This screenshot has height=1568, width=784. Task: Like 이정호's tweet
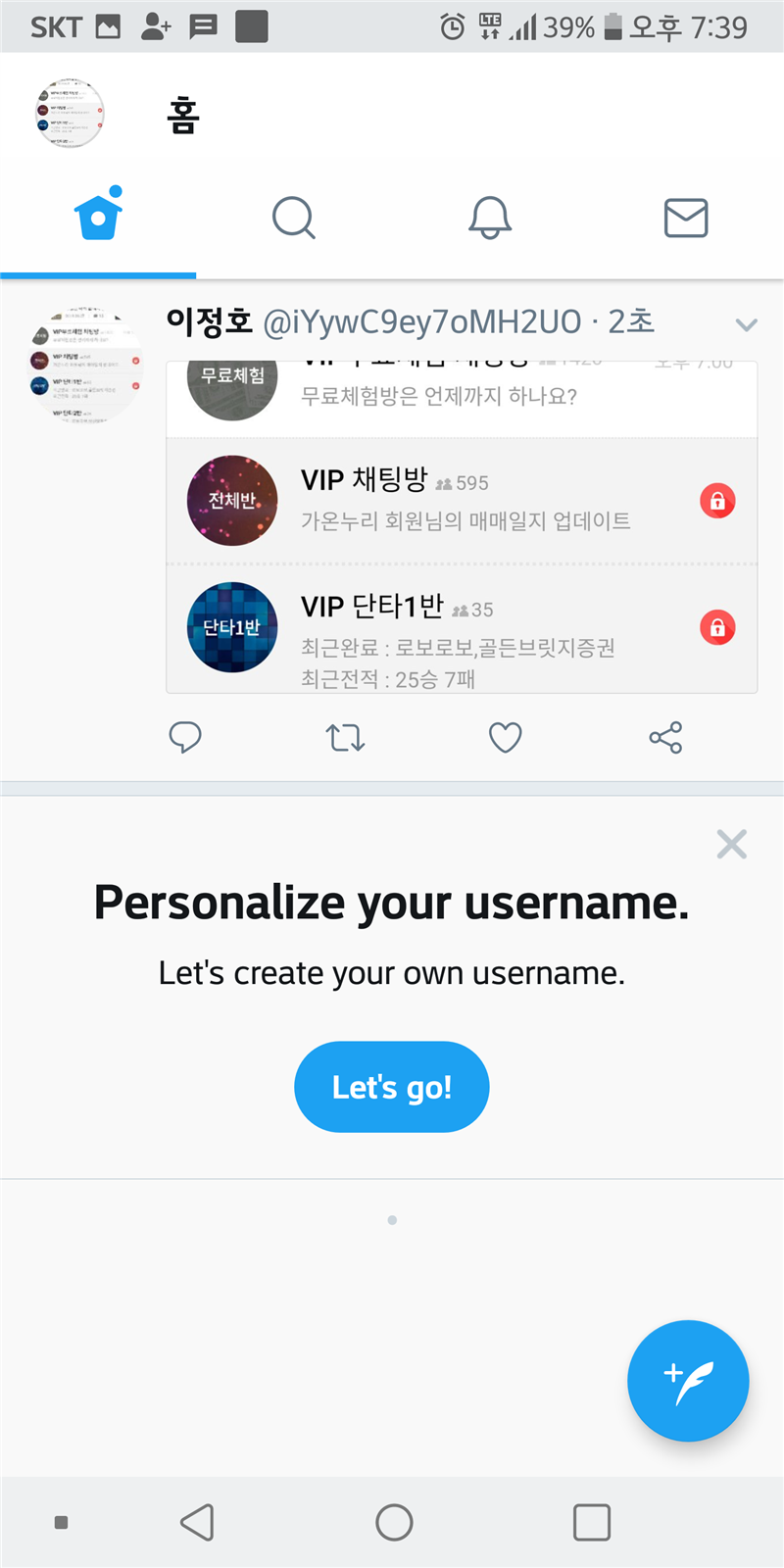click(505, 737)
